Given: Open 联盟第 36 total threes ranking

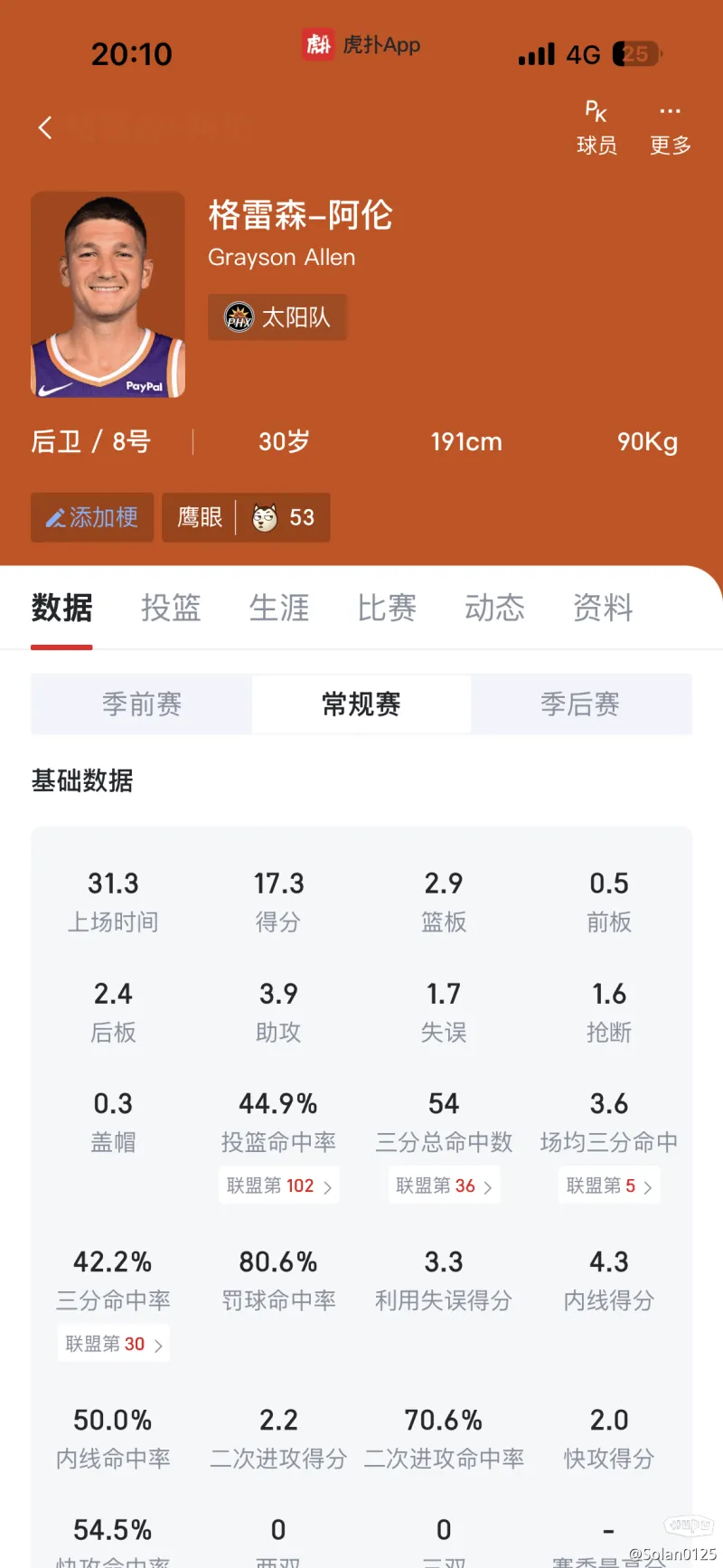Looking at the screenshot, I should coord(444,1185).
